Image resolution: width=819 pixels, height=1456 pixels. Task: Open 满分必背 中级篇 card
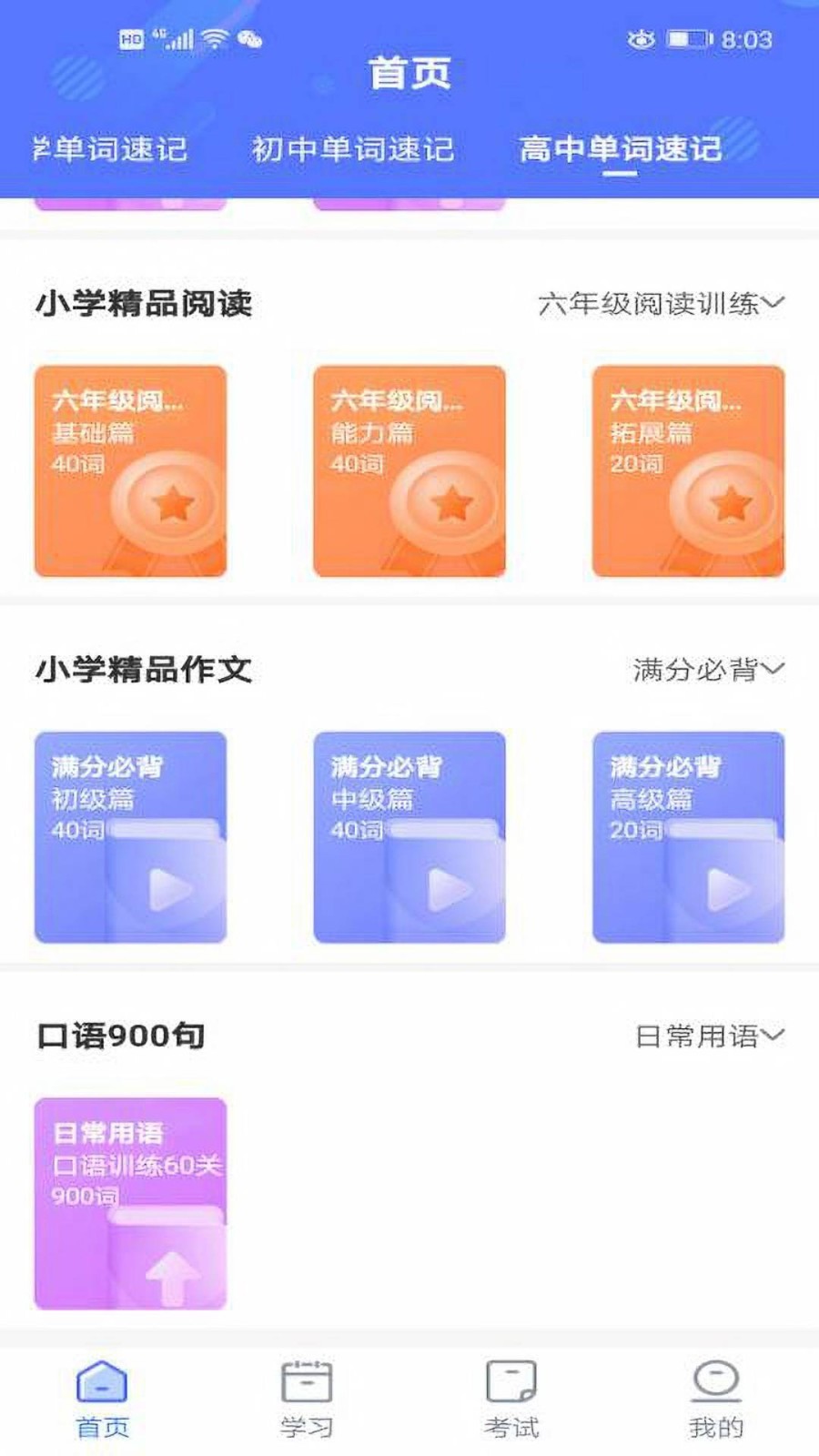(409, 836)
